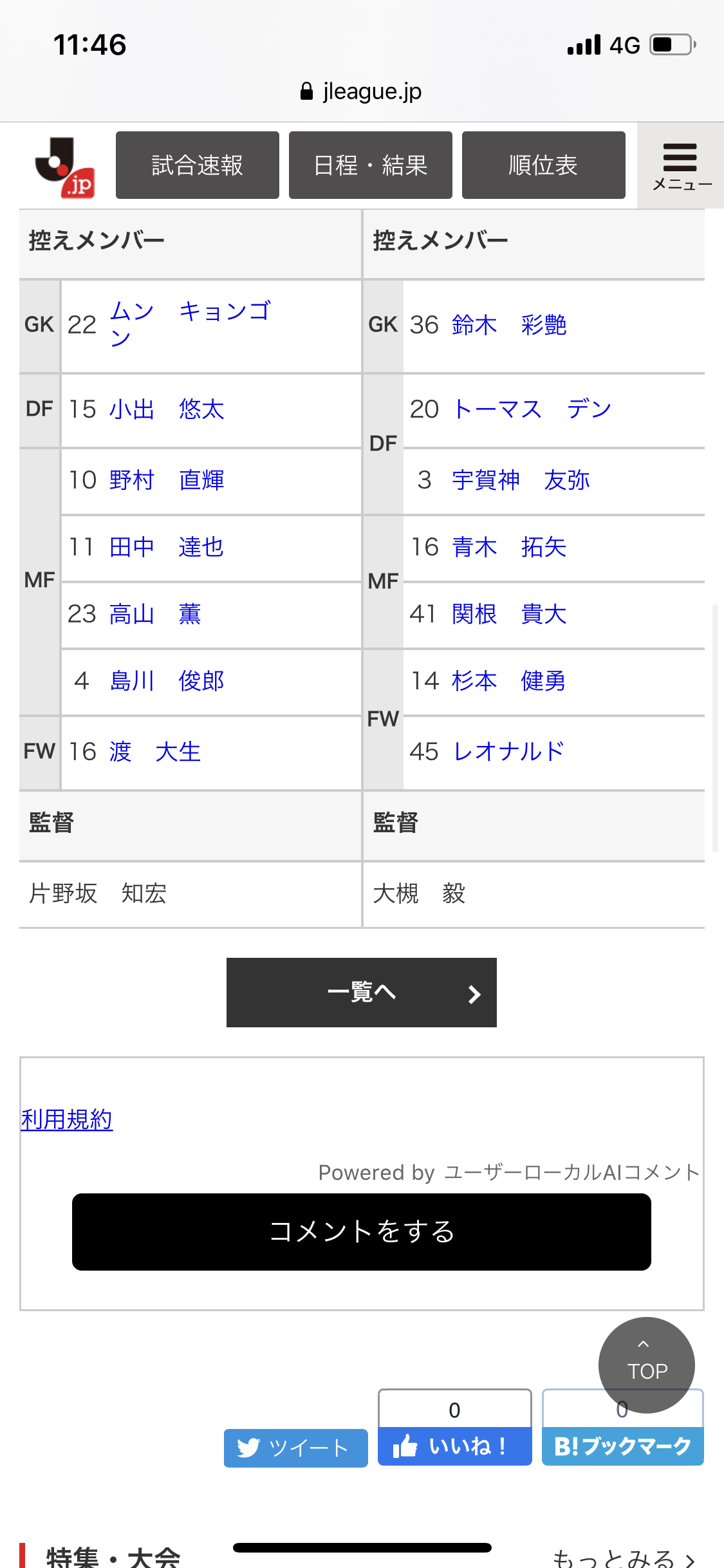The image size is (724, 1568).
Task: Open the 利用規約 link
Action: 67,1119
